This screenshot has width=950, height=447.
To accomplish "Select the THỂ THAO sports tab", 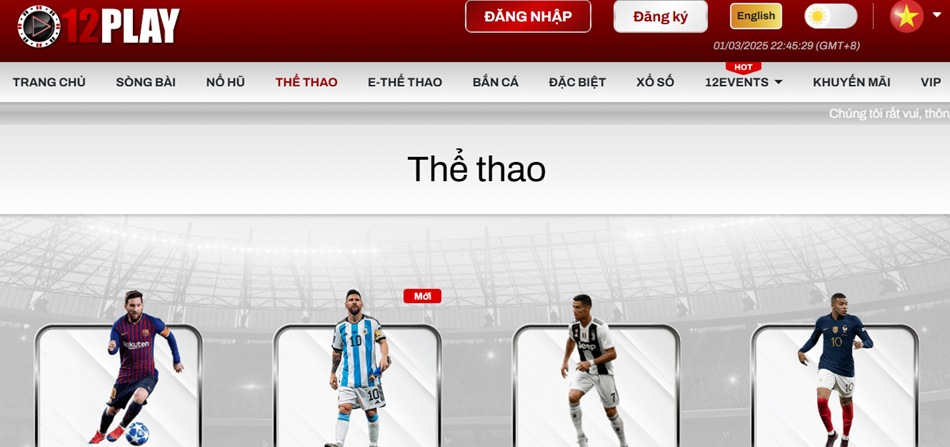I will [306, 82].
